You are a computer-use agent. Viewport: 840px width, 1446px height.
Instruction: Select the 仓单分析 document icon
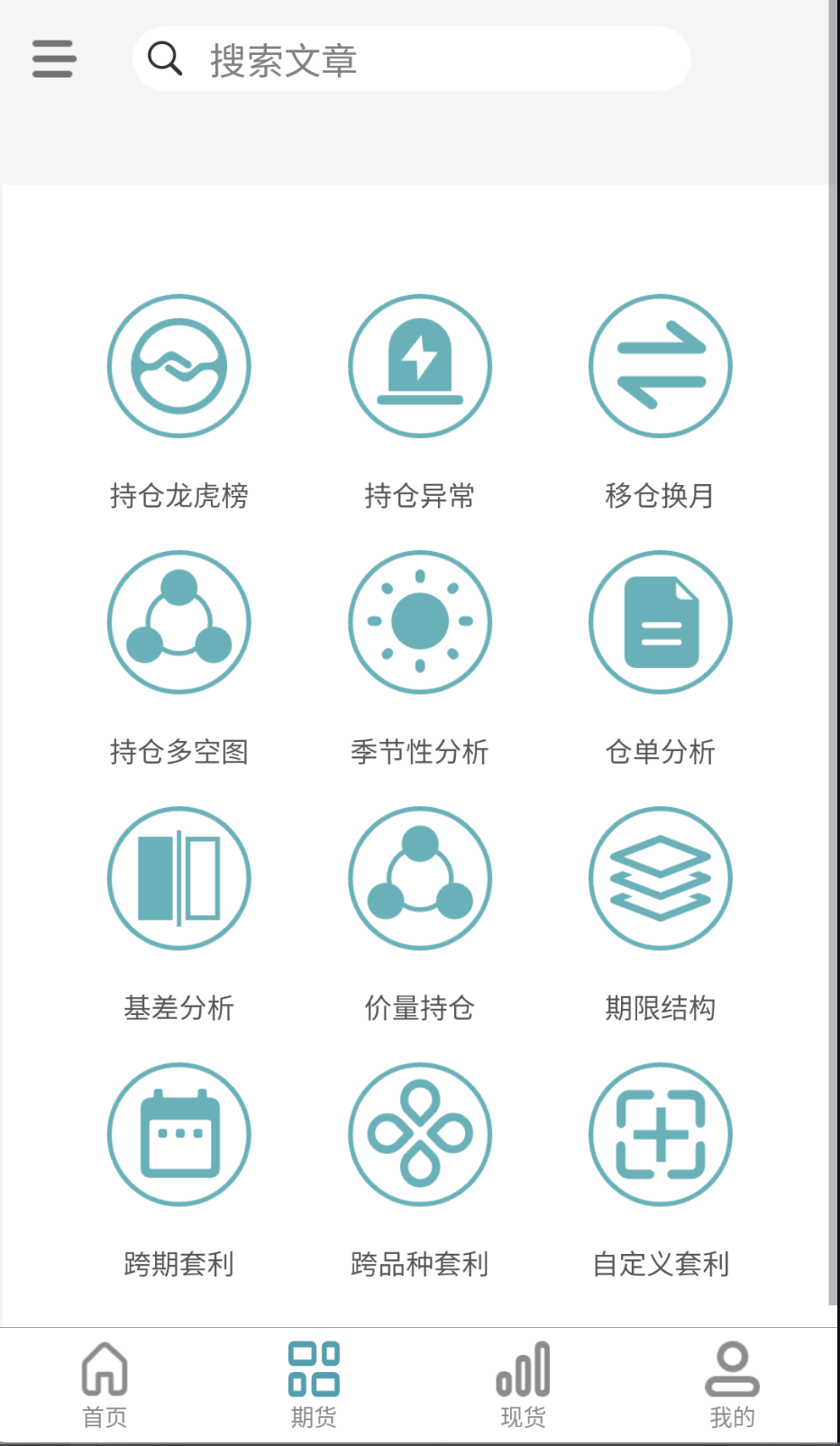tap(660, 622)
